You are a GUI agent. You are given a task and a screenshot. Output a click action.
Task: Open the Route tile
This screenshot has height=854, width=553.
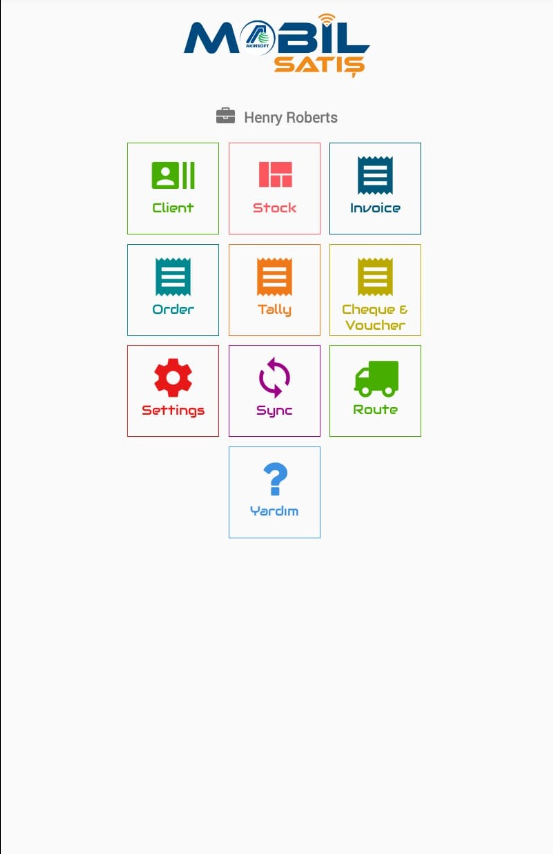(375, 391)
